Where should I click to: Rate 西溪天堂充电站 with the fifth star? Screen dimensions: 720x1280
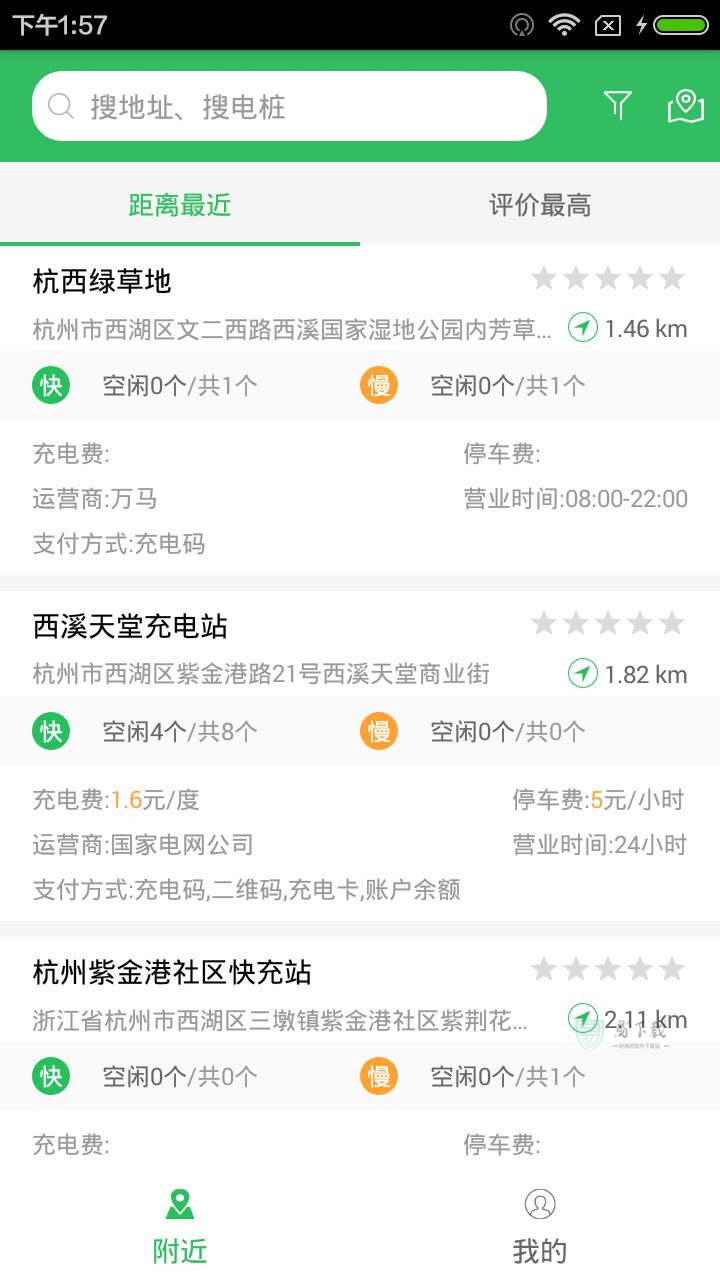pyautogui.click(x=672, y=622)
